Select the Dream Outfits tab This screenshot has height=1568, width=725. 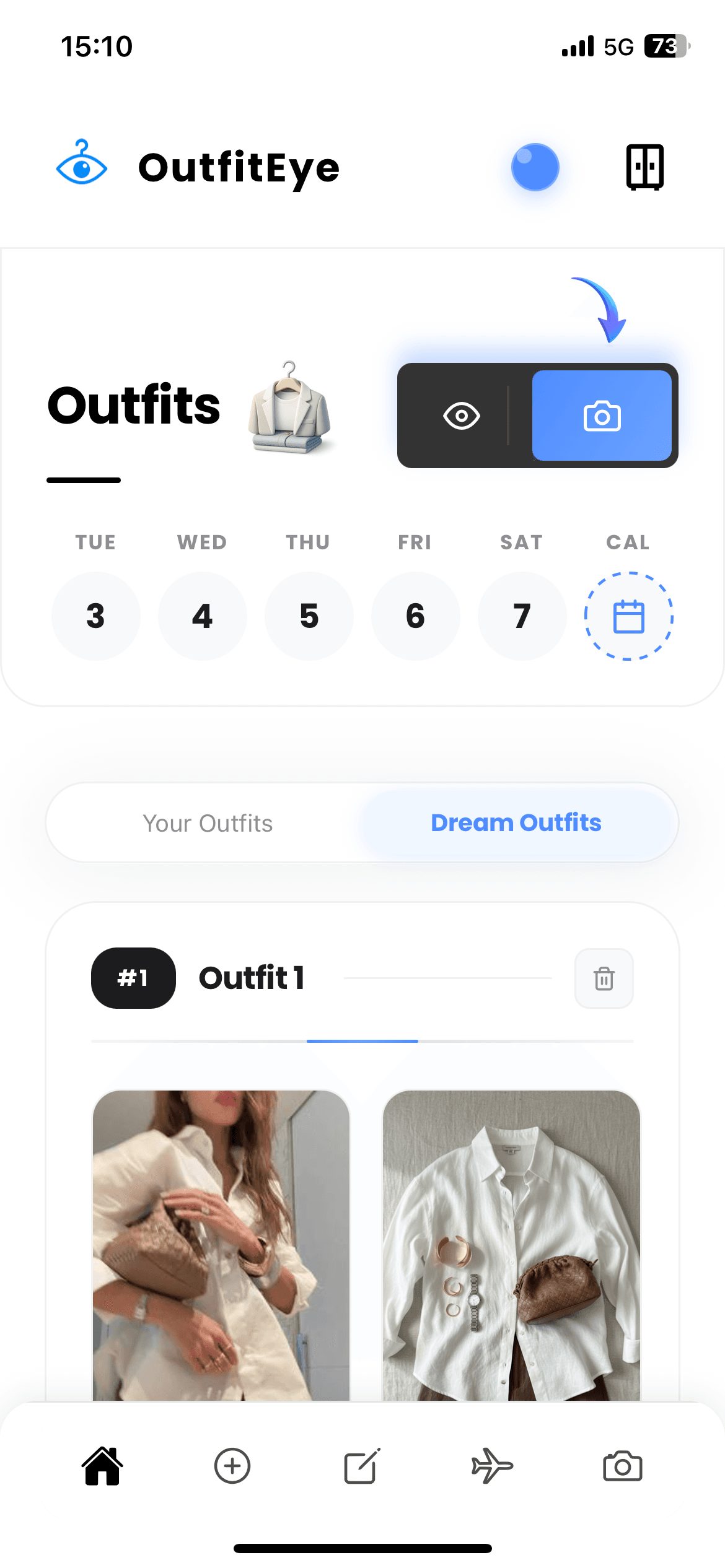click(516, 822)
